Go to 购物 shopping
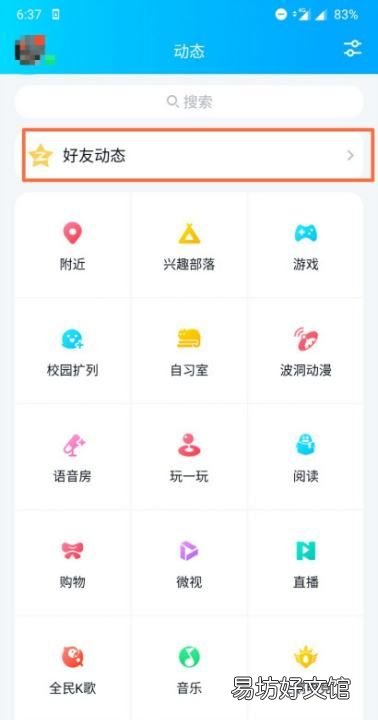The height and width of the screenshot is (720, 378). [x=73, y=563]
